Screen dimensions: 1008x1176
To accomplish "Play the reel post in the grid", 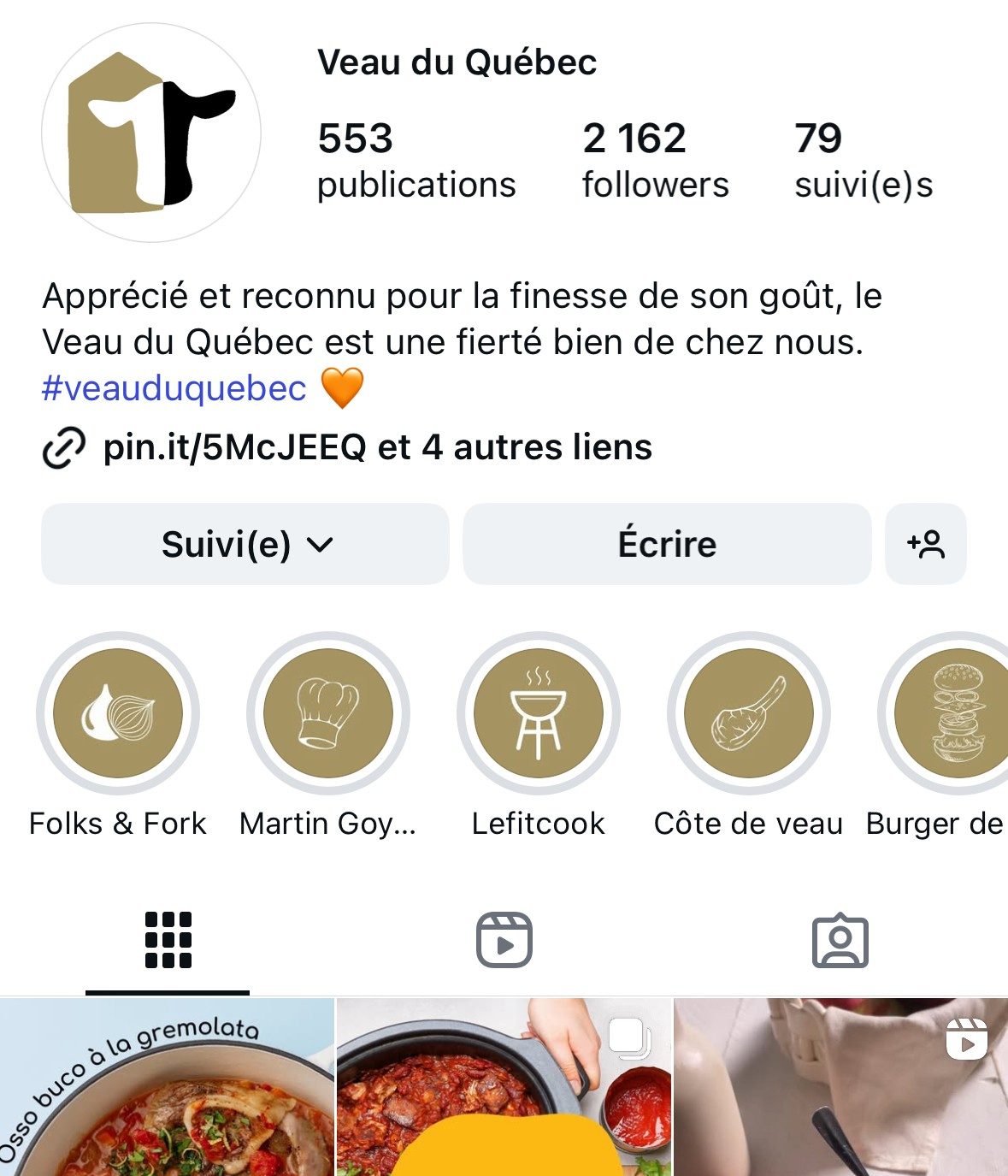I will pyautogui.click(x=841, y=1087).
